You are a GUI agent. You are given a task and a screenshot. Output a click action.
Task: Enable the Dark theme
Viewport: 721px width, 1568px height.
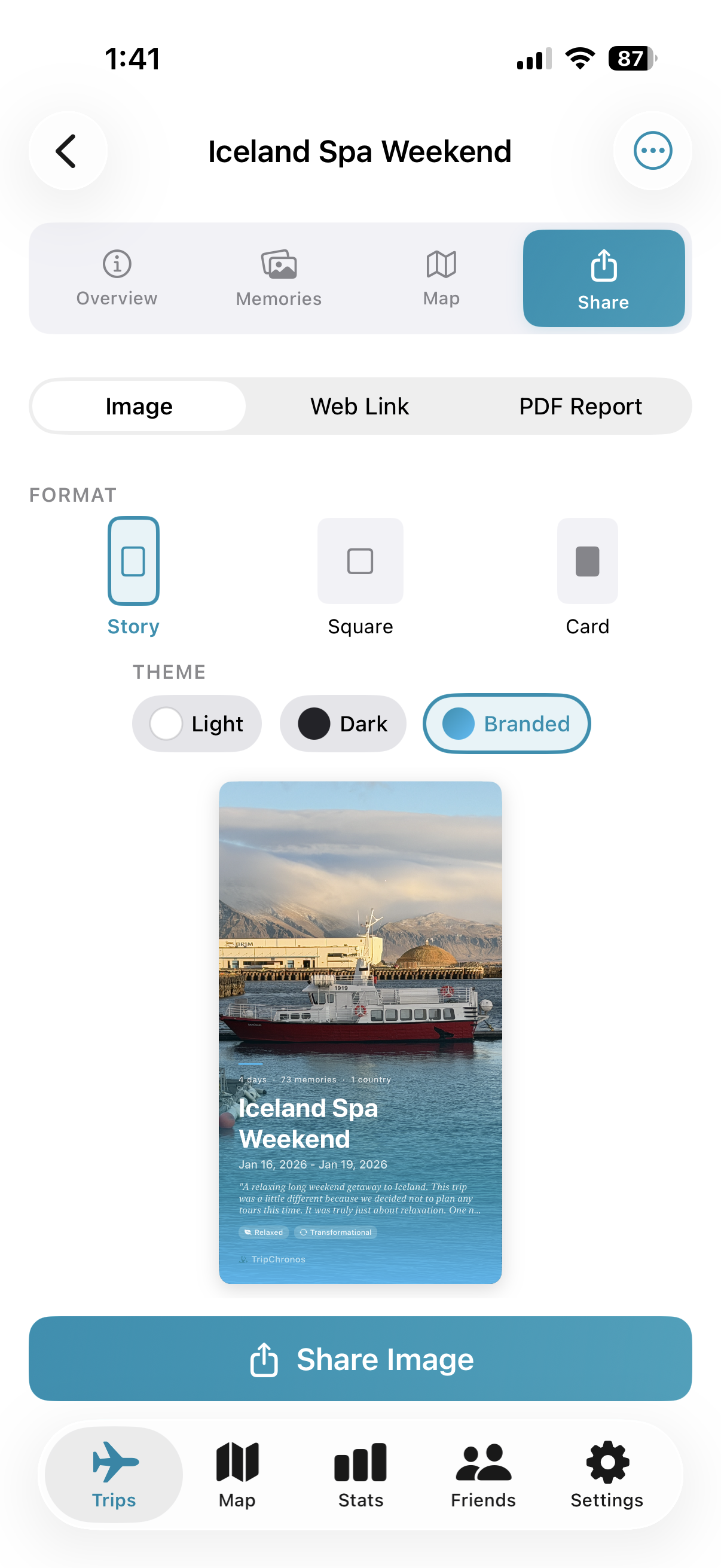pyautogui.click(x=342, y=723)
